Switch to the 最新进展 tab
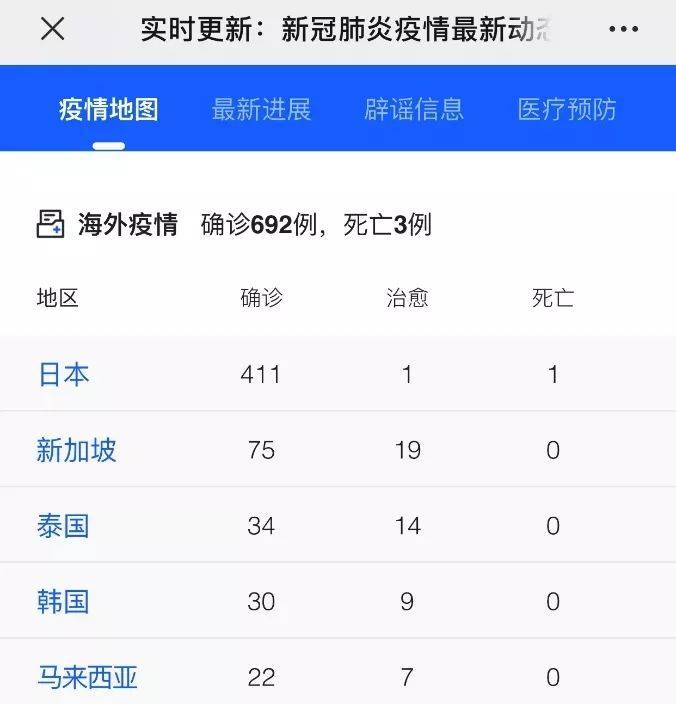The height and width of the screenshot is (704, 676). [x=262, y=109]
